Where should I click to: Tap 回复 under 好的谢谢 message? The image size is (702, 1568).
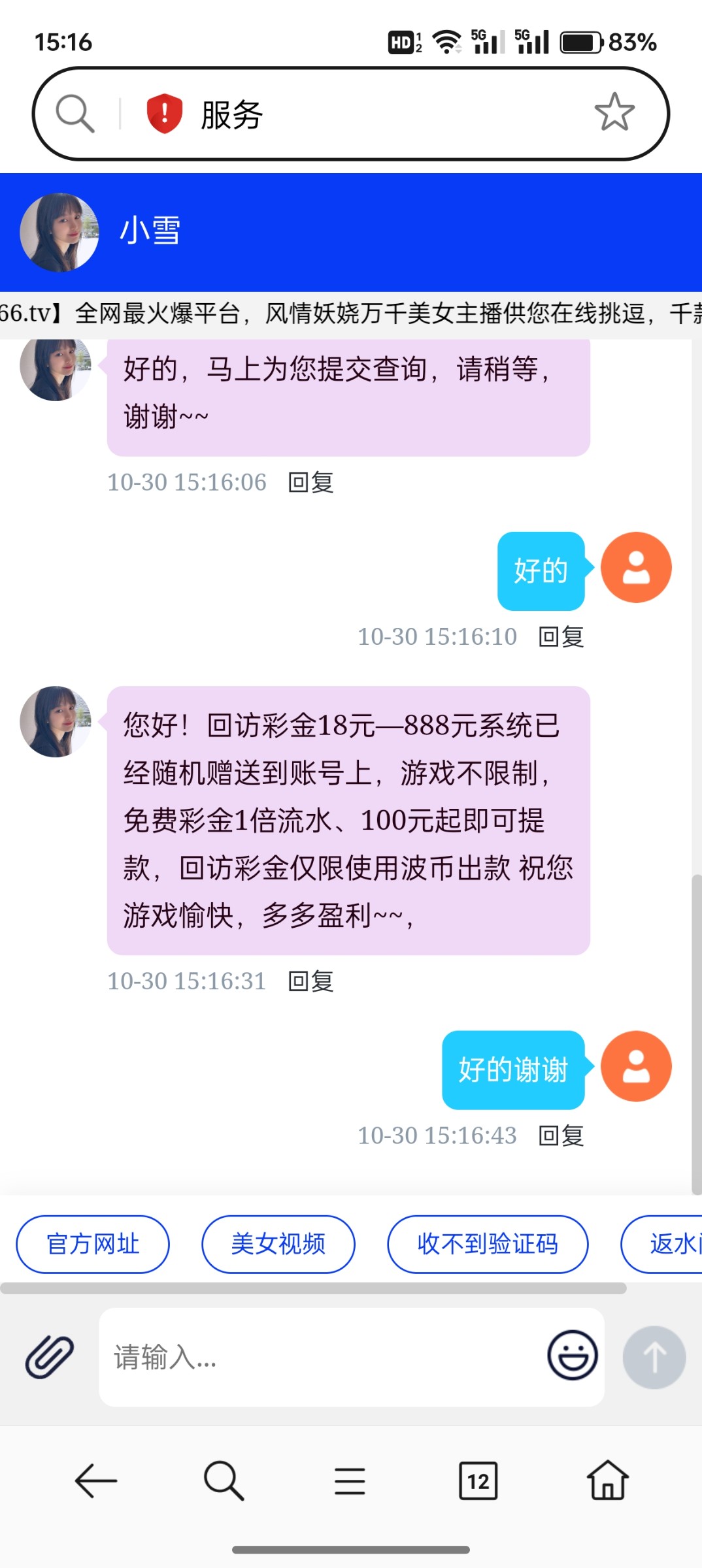[x=561, y=1135]
